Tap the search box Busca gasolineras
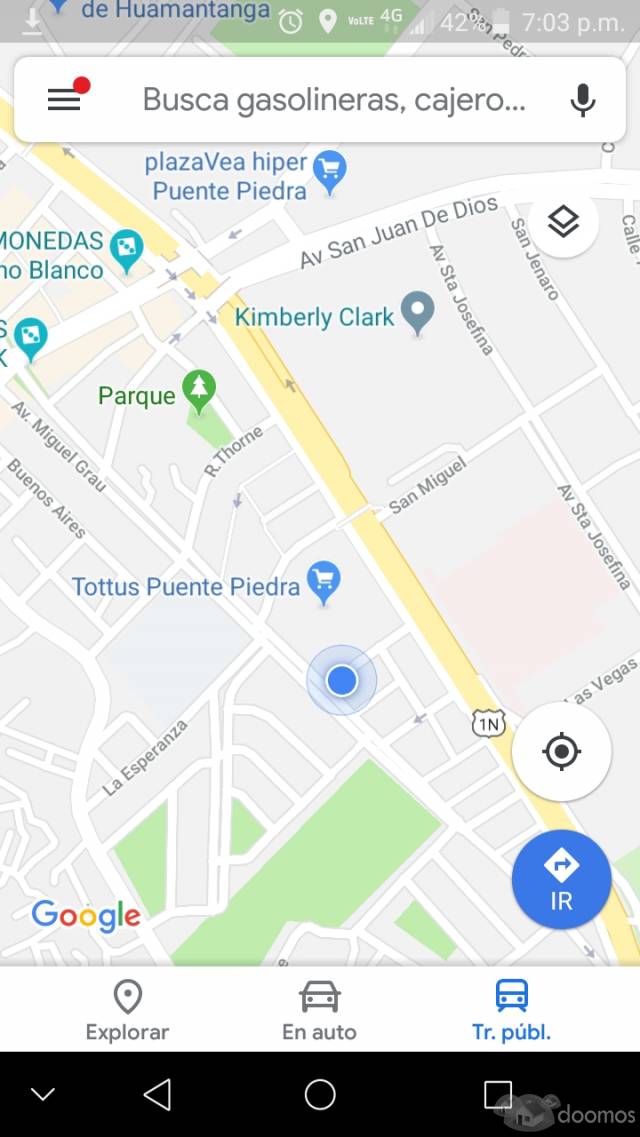 click(333, 99)
